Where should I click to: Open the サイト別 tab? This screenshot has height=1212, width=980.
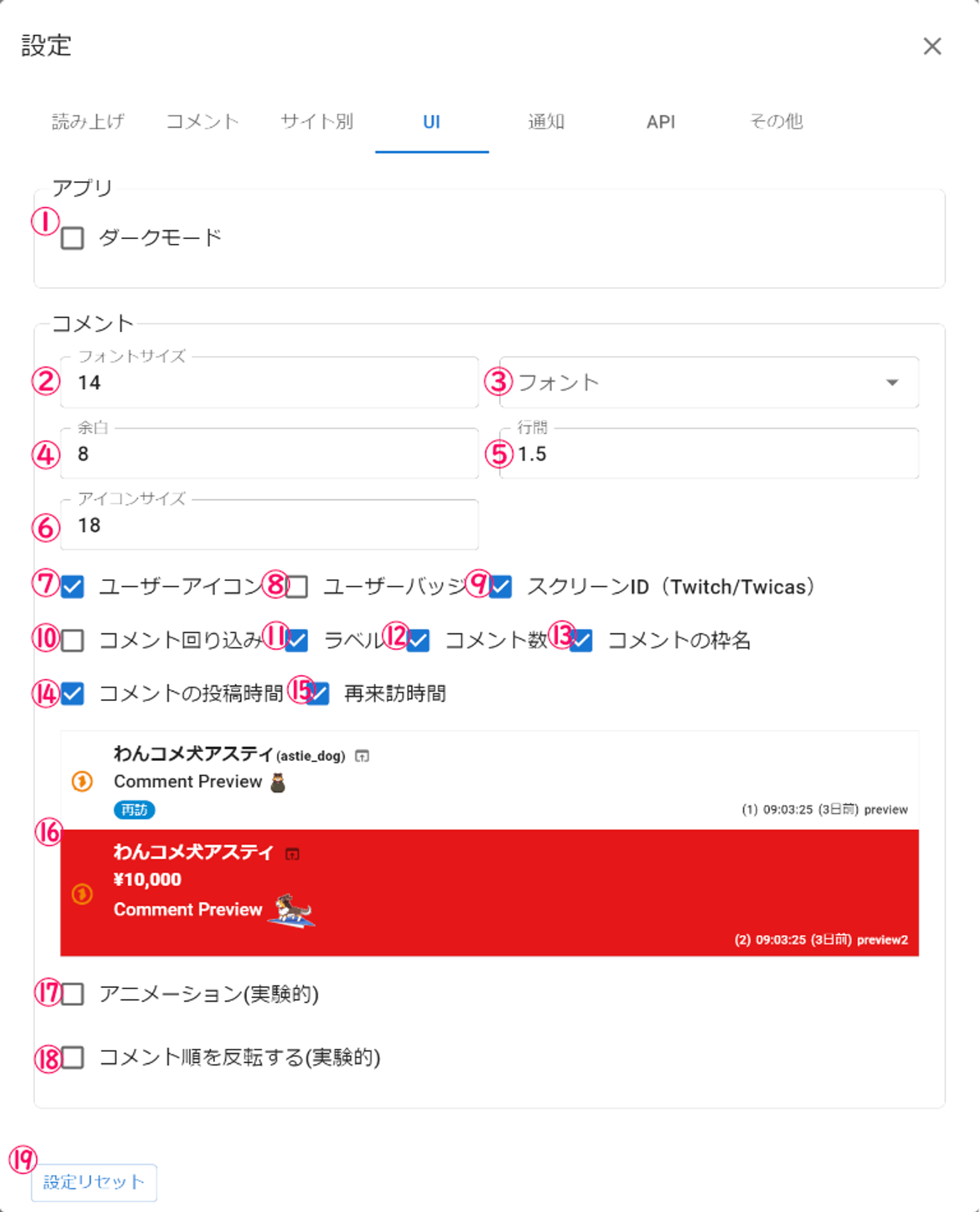317,122
